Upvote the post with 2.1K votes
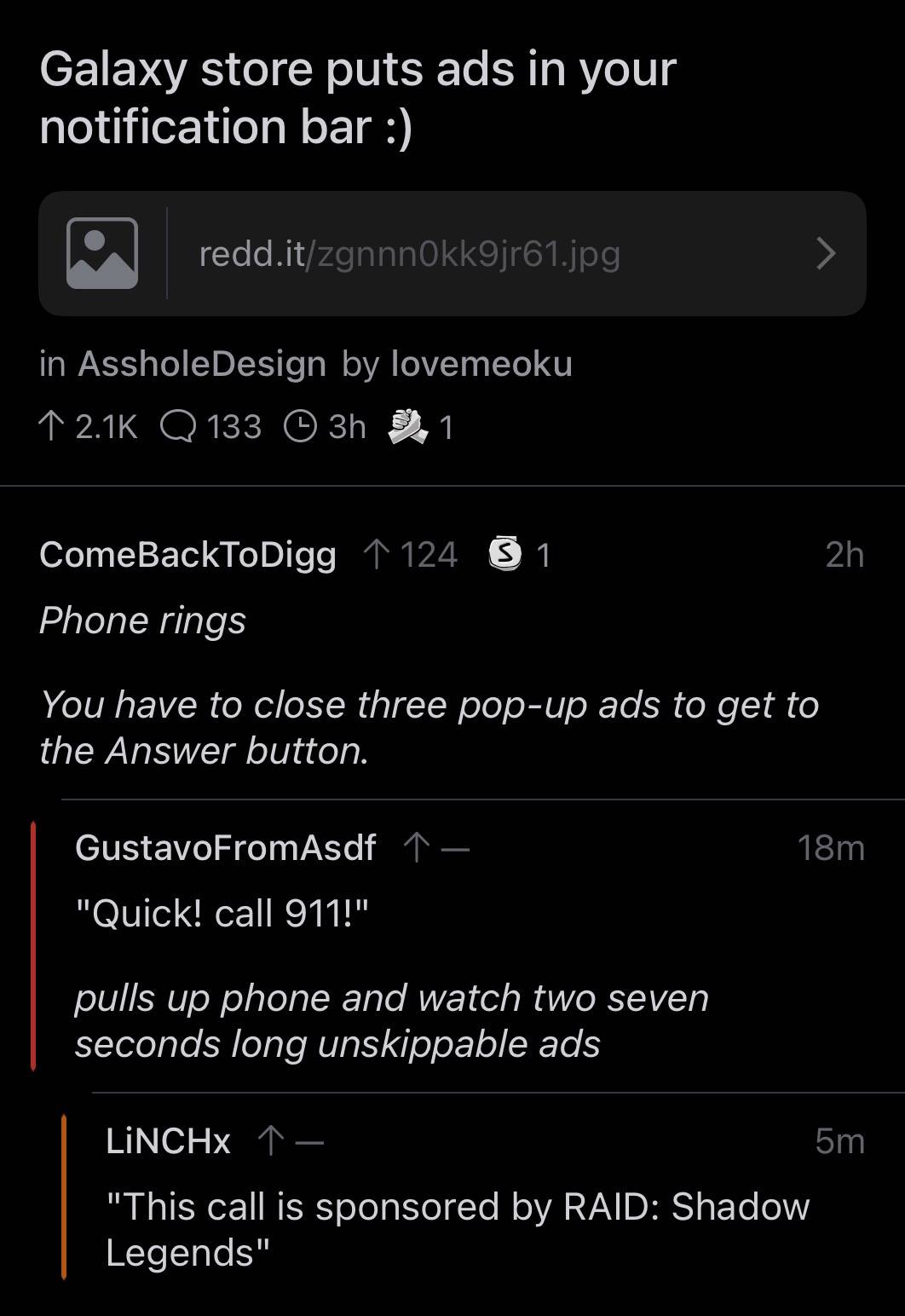Image resolution: width=905 pixels, height=1316 pixels. point(53,426)
